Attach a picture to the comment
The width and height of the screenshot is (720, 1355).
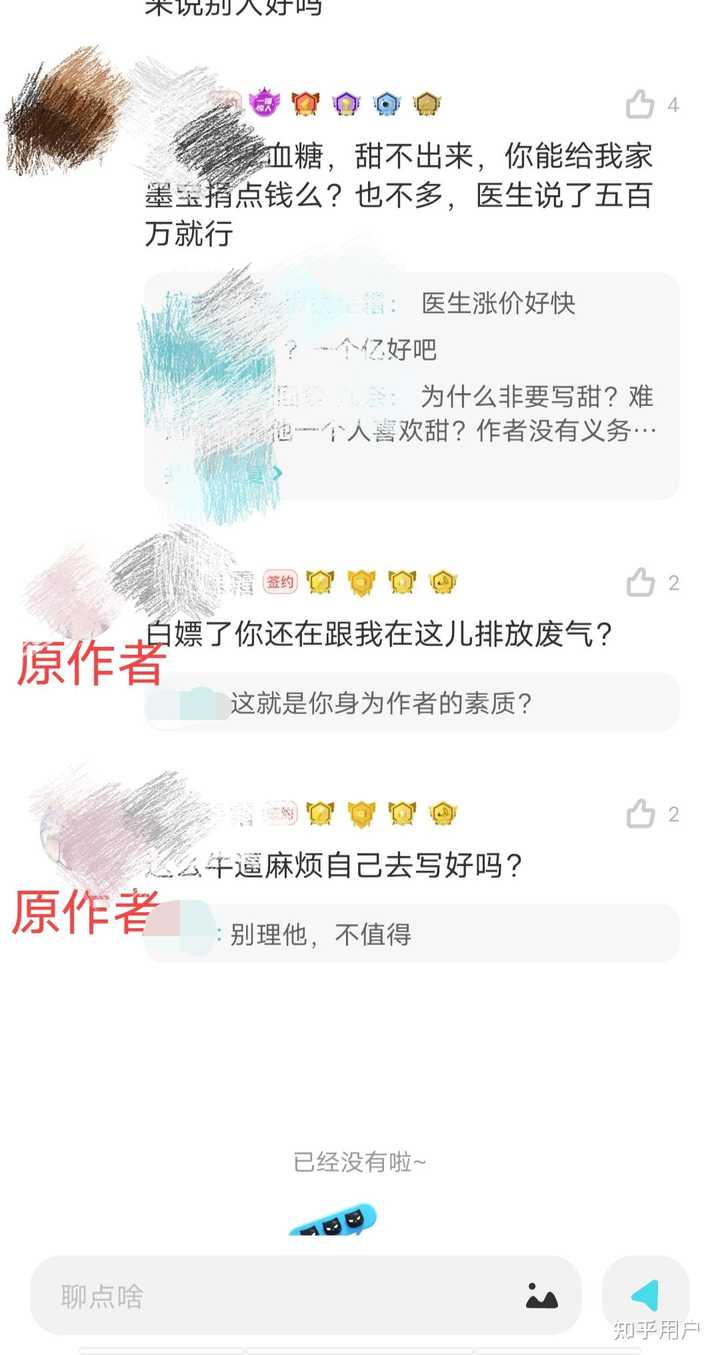coord(541,1297)
